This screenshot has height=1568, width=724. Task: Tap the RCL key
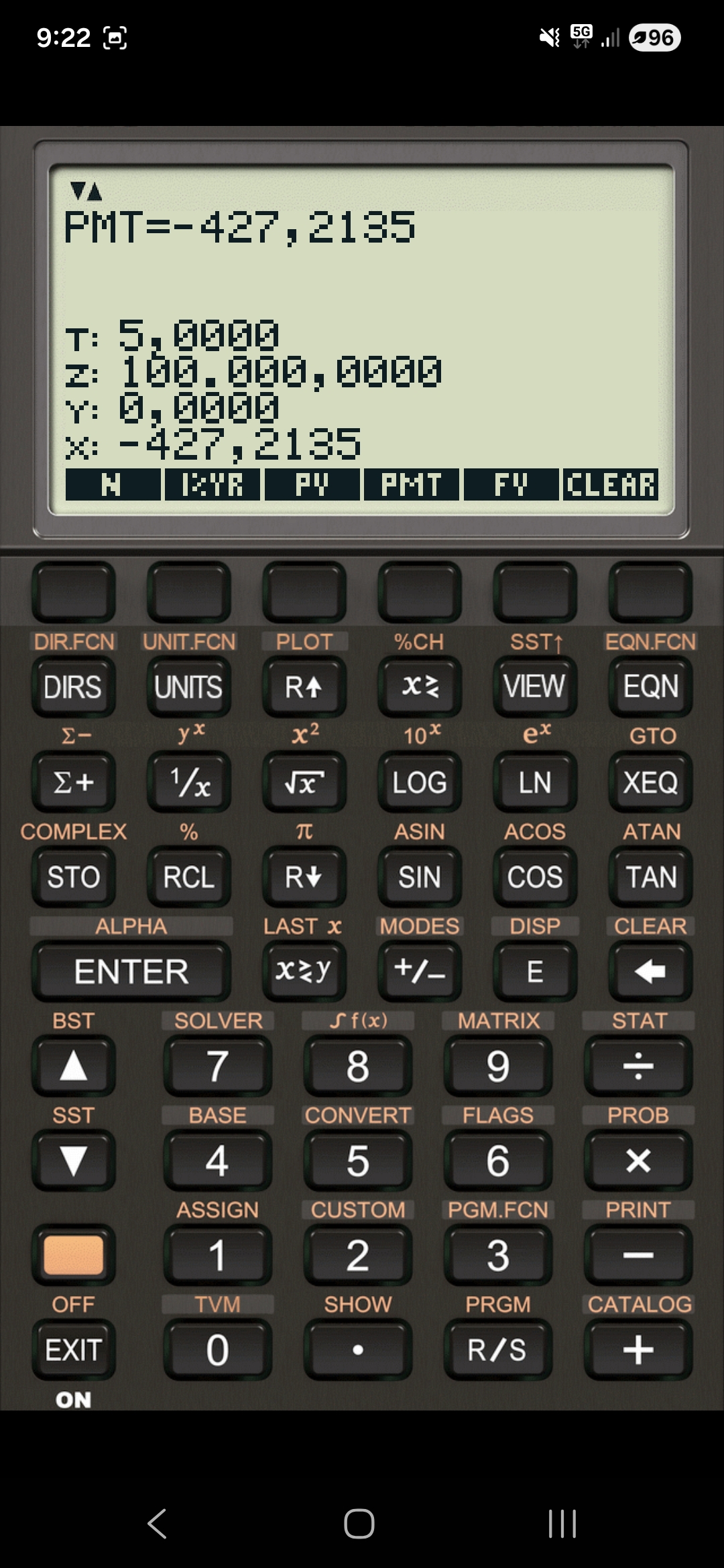click(188, 876)
